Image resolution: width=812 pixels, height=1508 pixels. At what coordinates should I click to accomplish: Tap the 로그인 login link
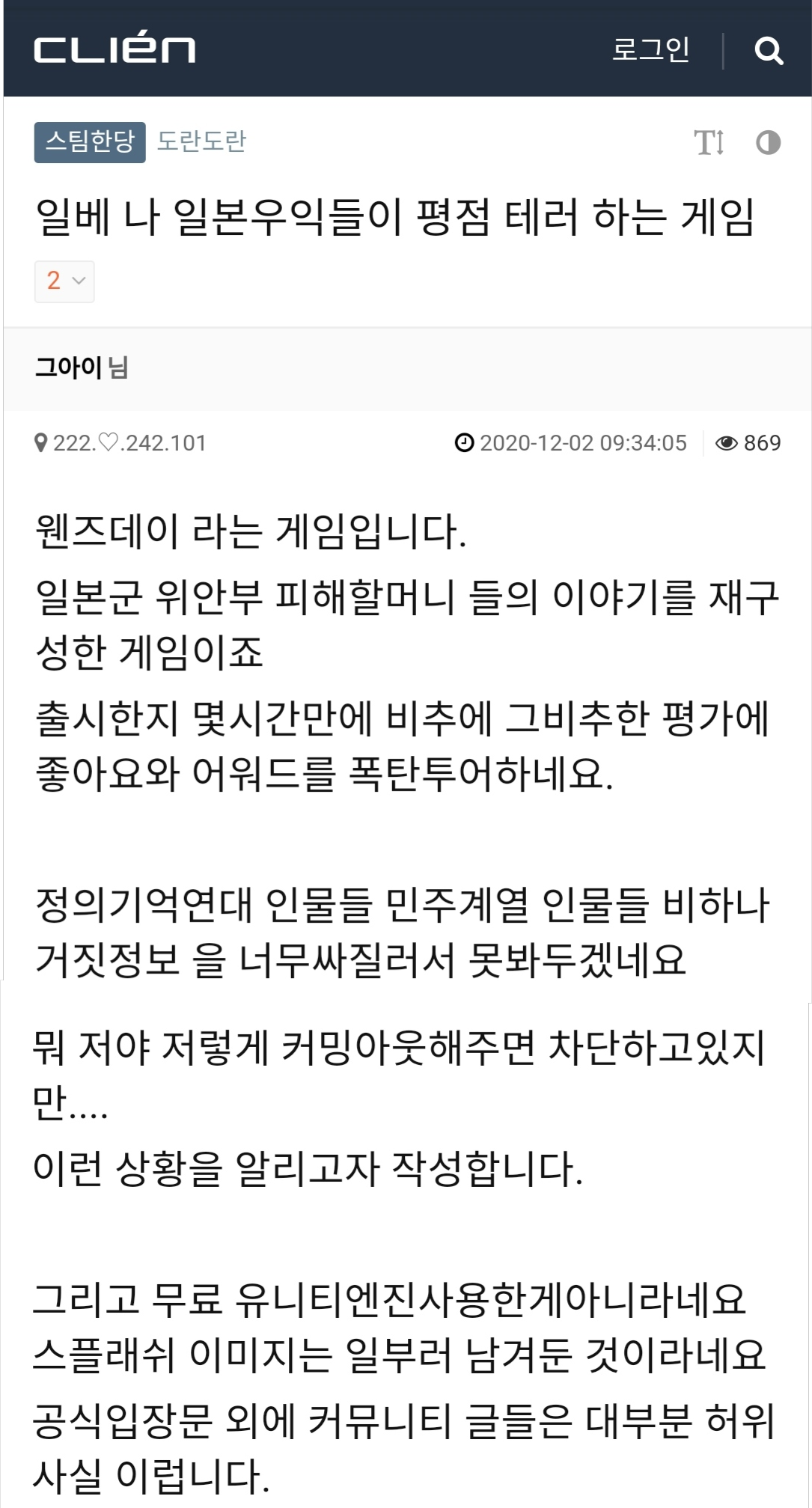pos(650,49)
